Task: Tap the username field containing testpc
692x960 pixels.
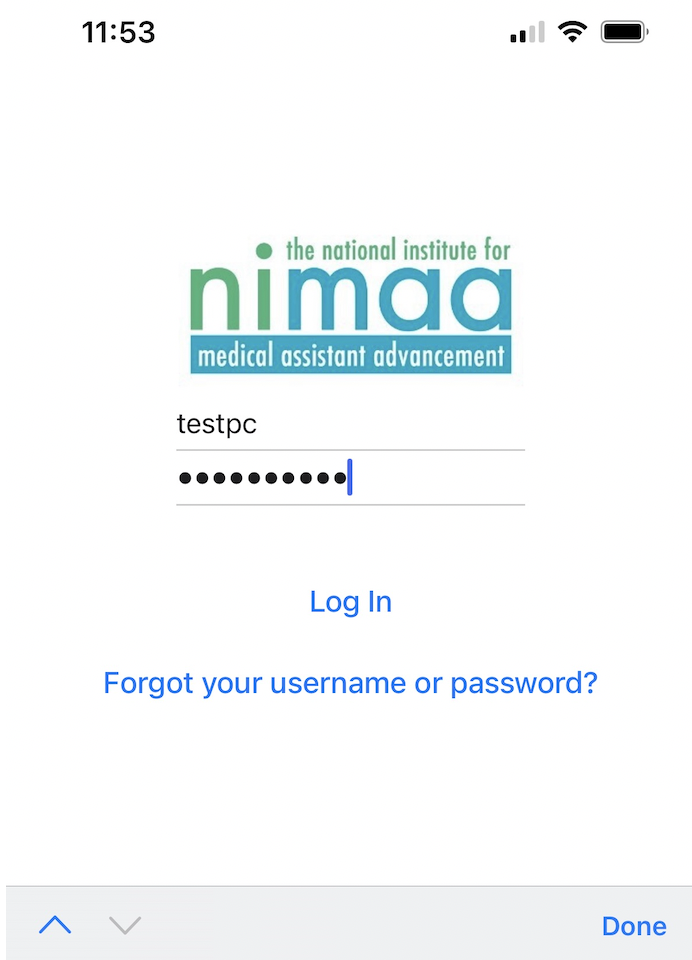Action: (x=350, y=424)
